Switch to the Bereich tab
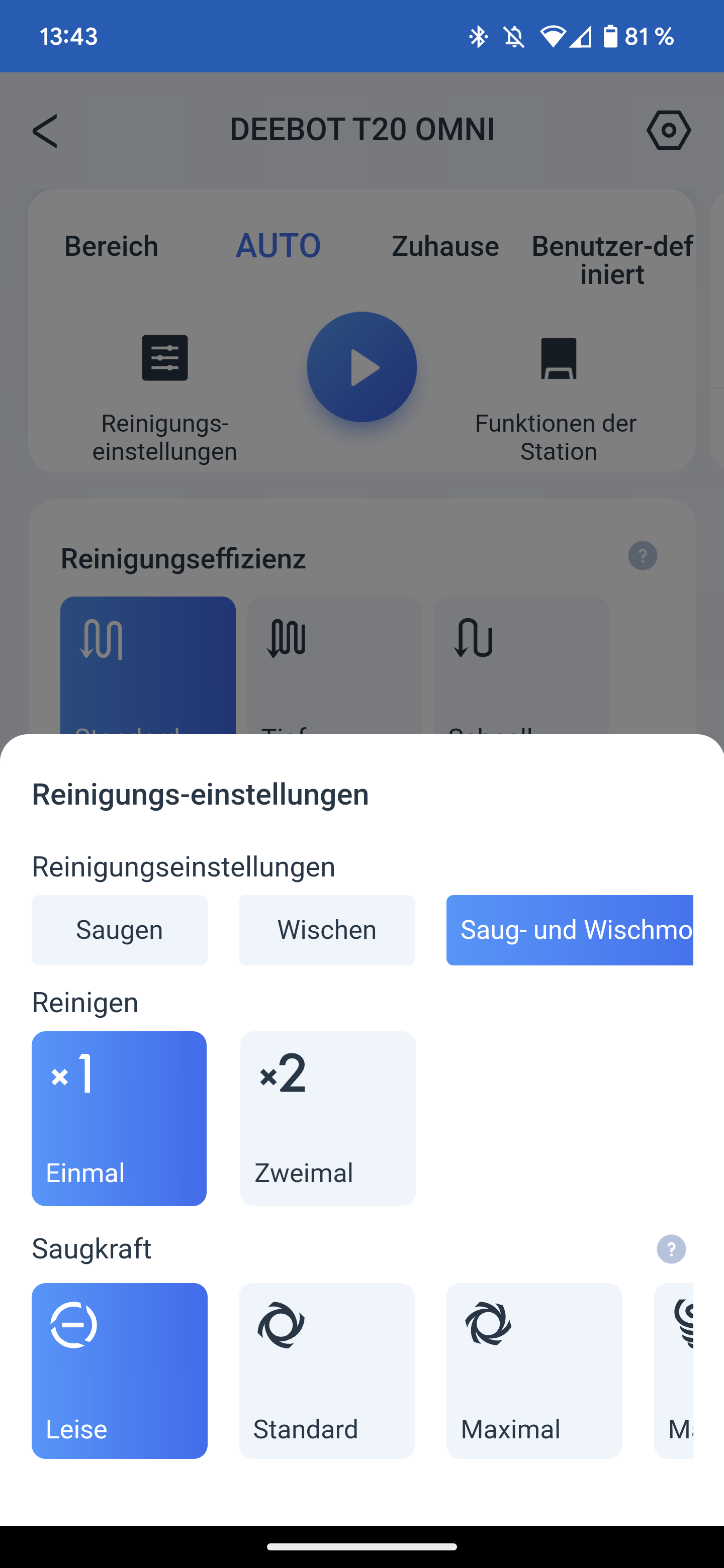 point(111,246)
